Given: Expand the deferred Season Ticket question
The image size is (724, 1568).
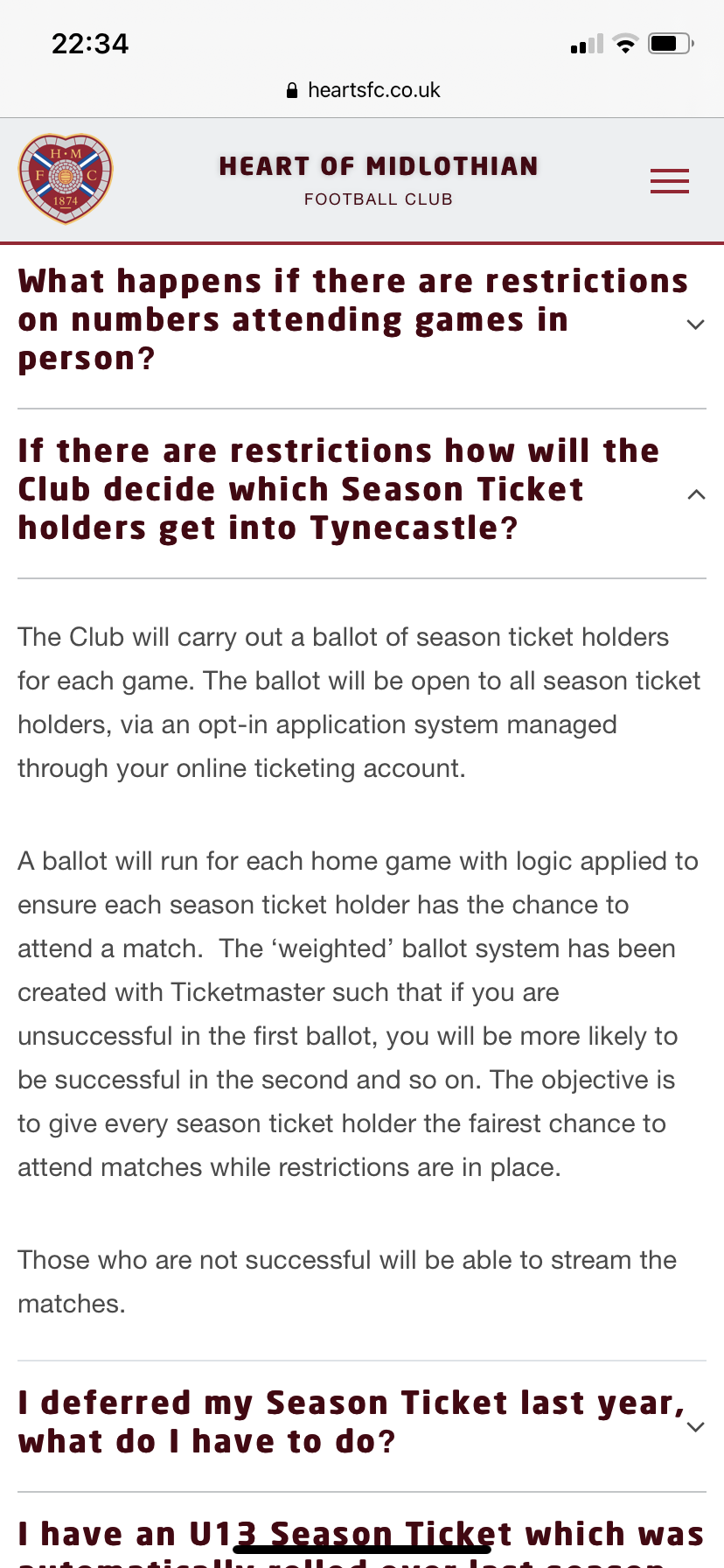Looking at the screenshot, I should pyautogui.click(x=362, y=1423).
